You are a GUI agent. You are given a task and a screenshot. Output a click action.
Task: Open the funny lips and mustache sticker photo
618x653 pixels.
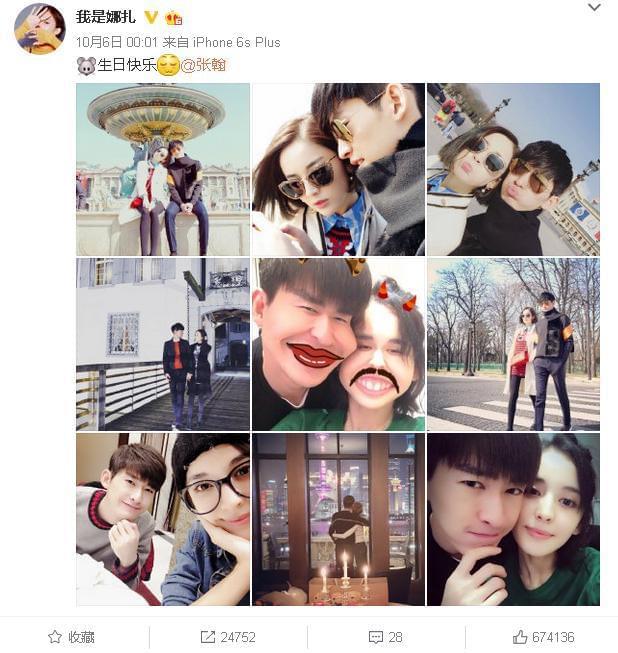(x=338, y=344)
